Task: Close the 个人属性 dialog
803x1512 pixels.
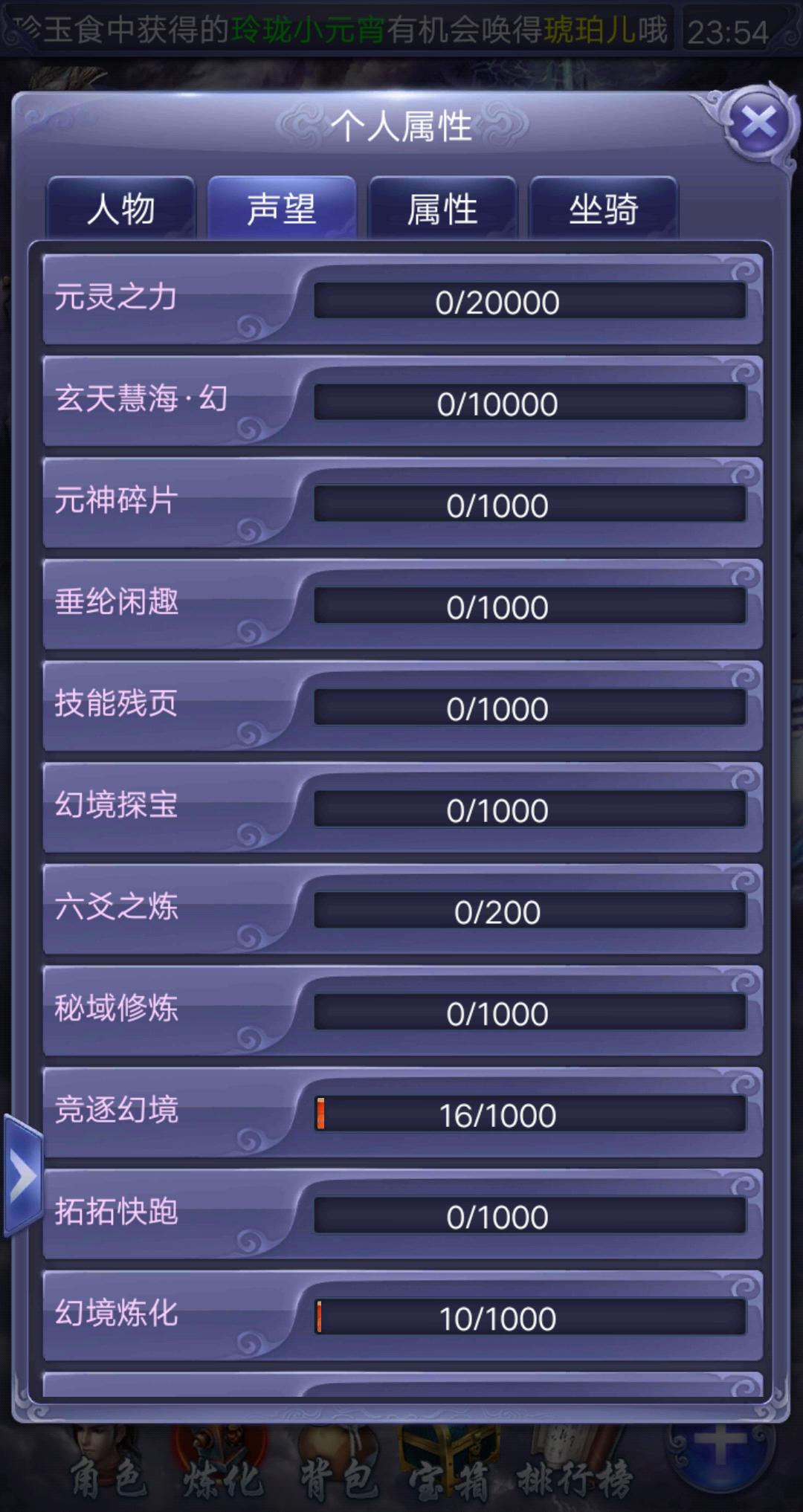Action: (x=758, y=123)
